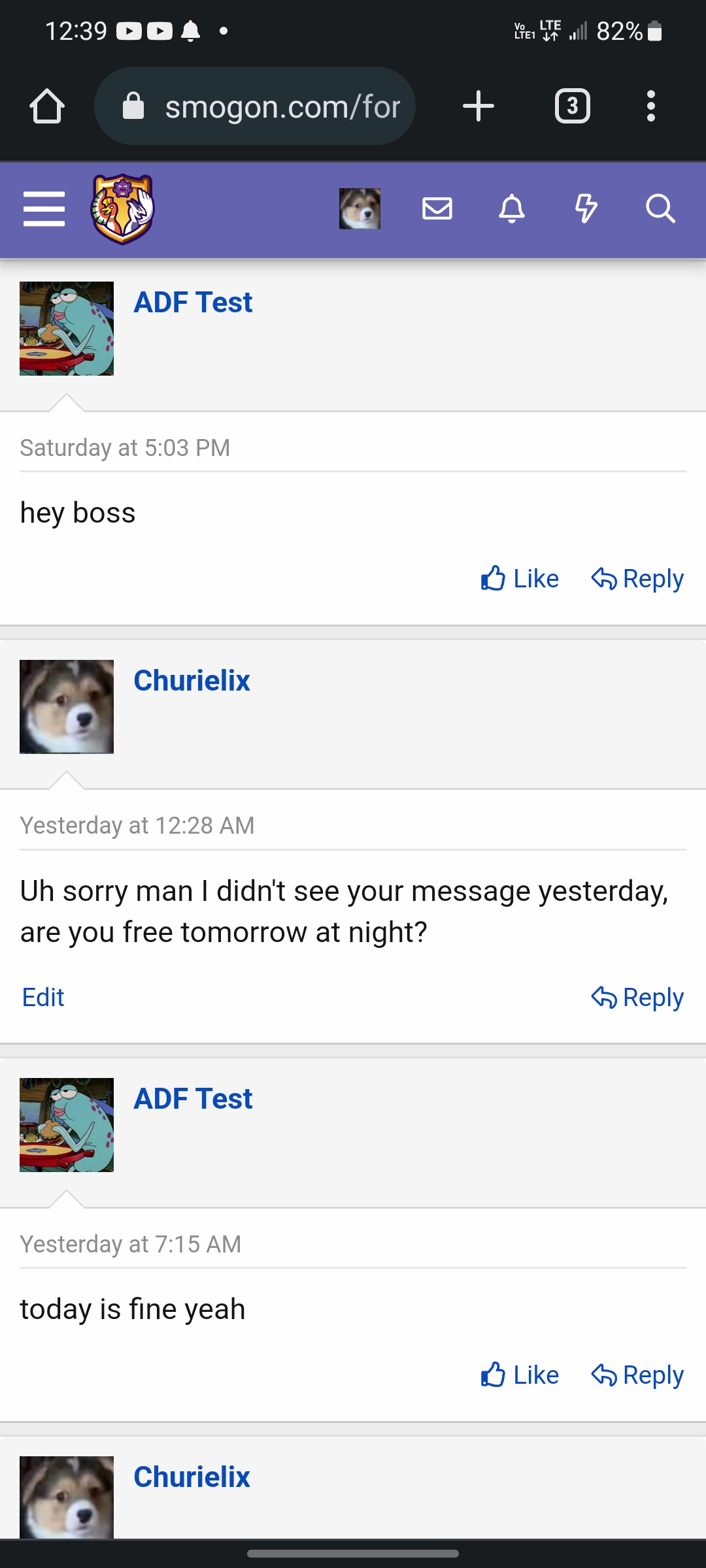Tap the browser address bar

(x=255, y=106)
